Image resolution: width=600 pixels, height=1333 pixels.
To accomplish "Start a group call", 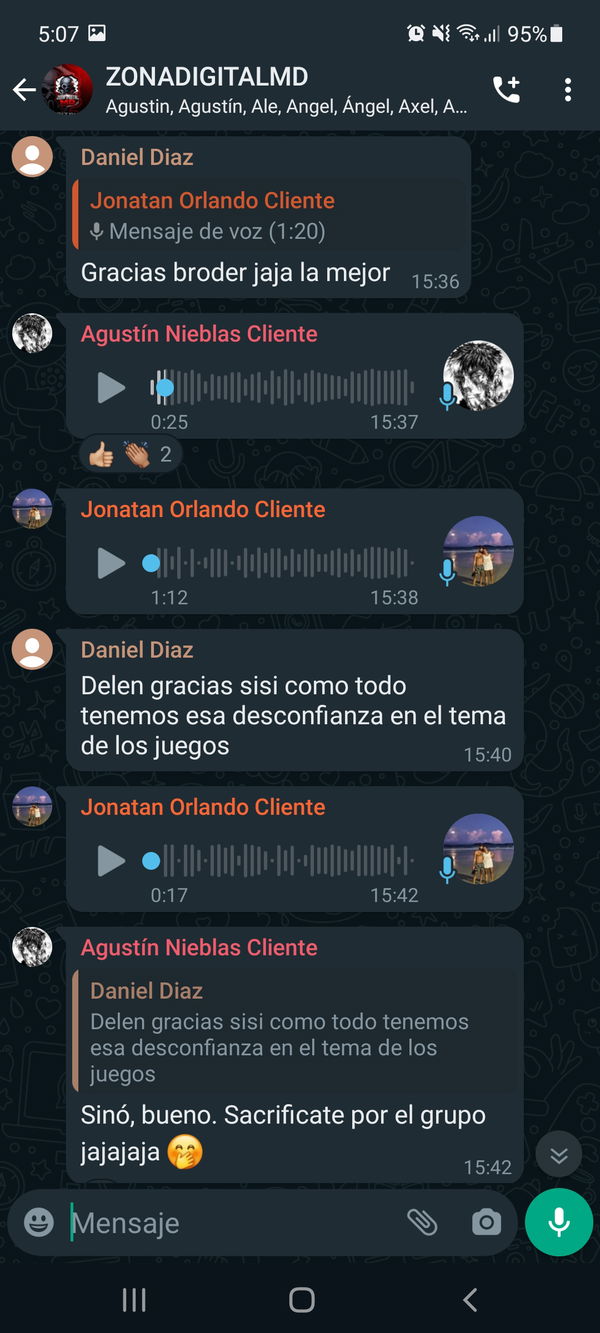I will (507, 90).
